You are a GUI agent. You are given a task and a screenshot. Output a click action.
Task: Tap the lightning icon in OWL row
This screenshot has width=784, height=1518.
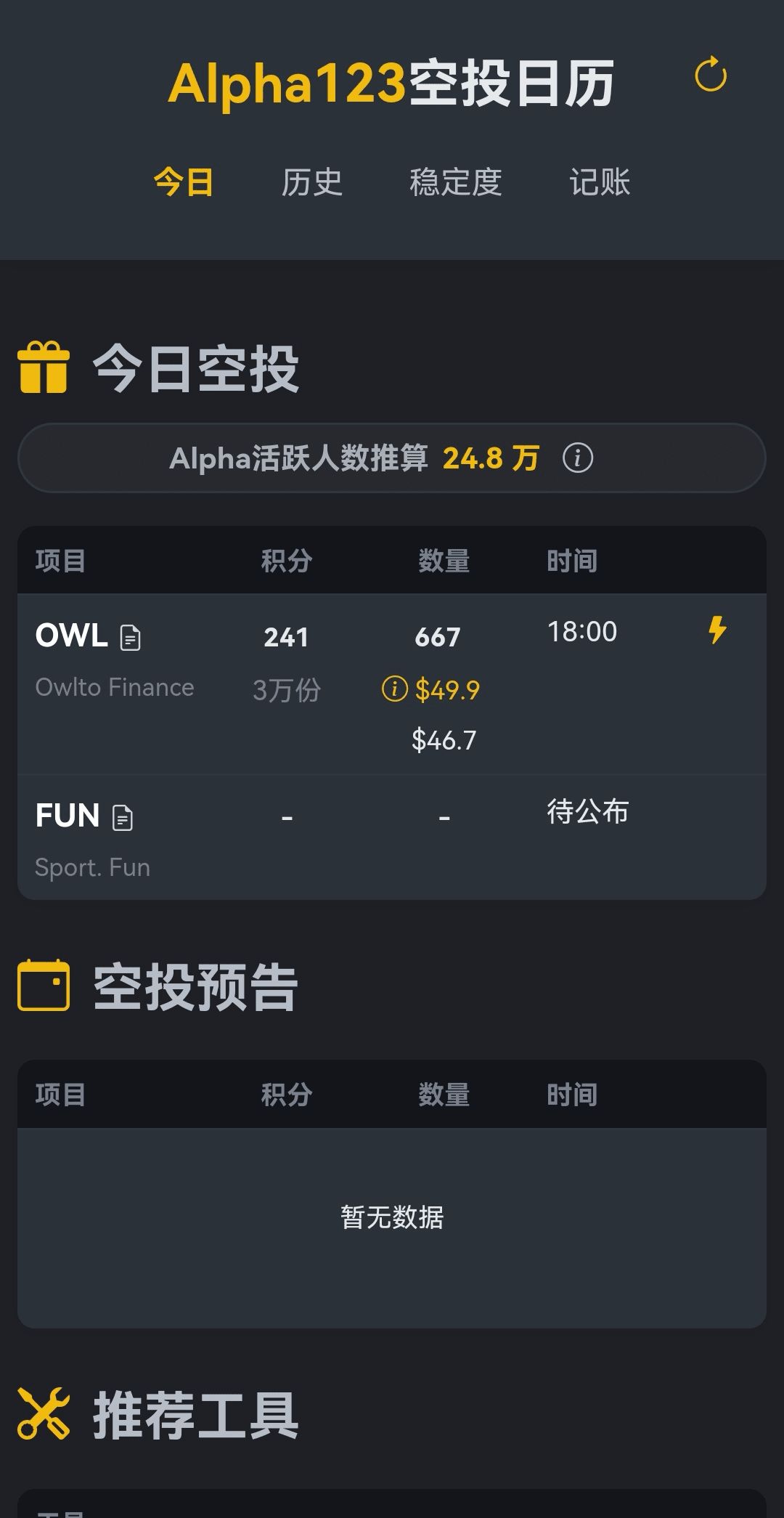click(x=717, y=630)
